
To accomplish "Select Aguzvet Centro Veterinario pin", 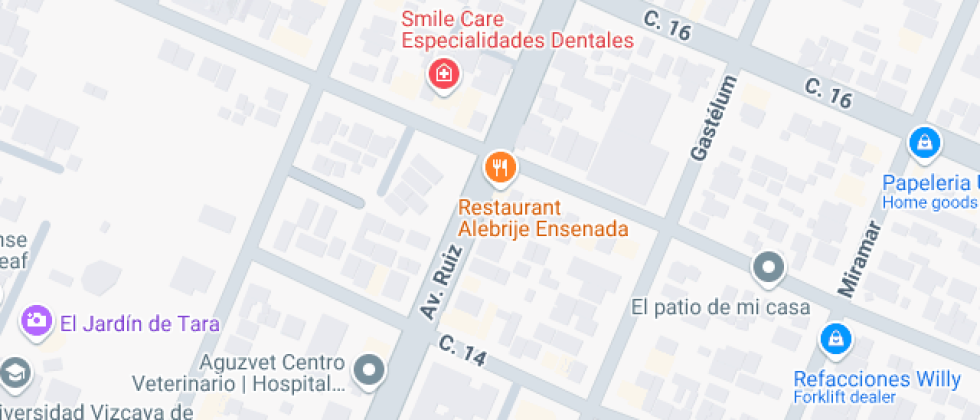I will click(371, 370).
